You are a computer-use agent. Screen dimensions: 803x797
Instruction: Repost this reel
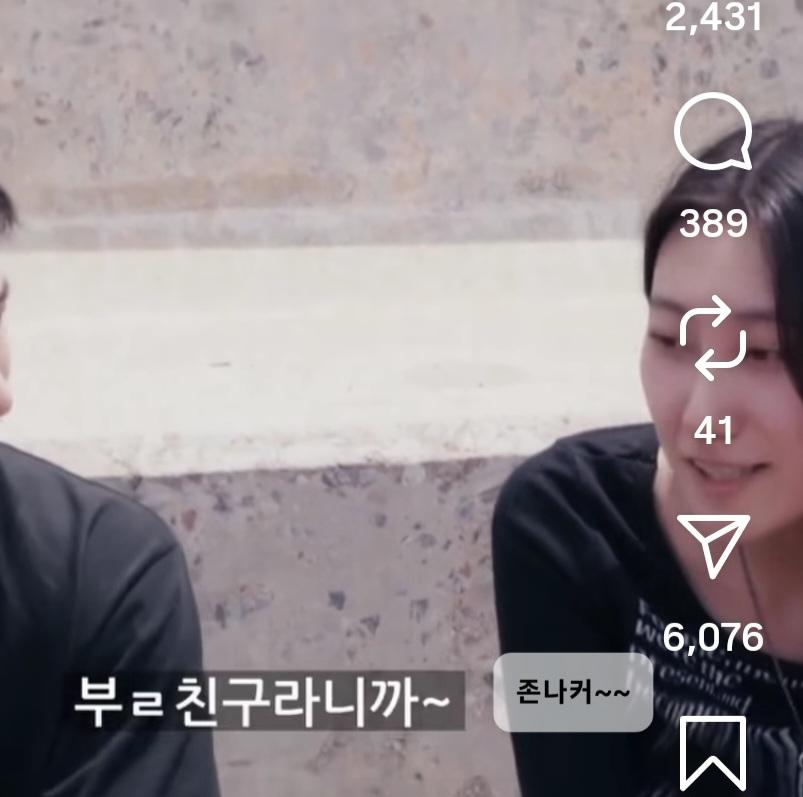point(713,344)
